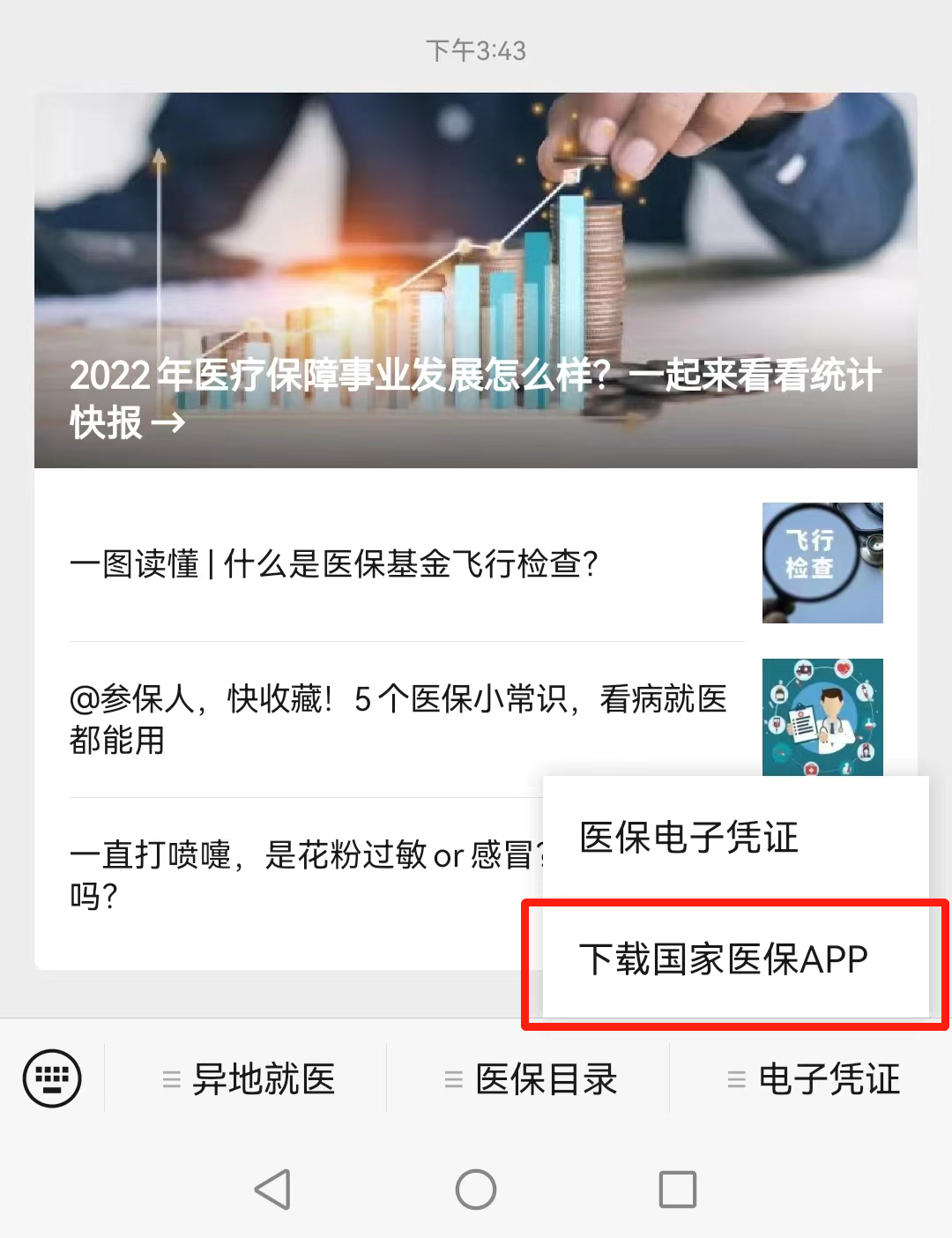The image size is (952, 1238).
Task: Go to the home screen
Action: [476, 1190]
